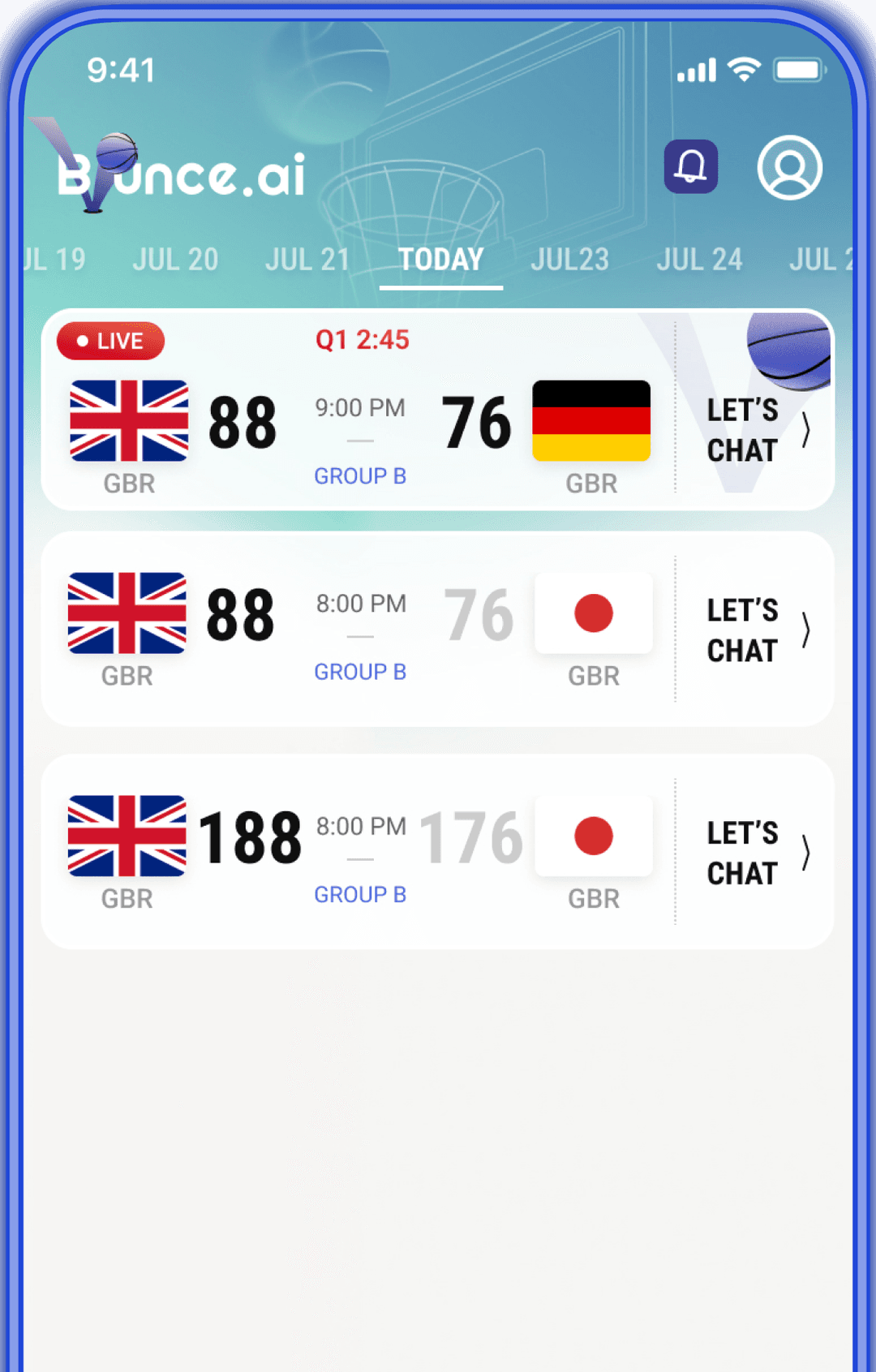Open the notifications bell
Image resolution: width=876 pixels, height=1372 pixels.
pyautogui.click(x=690, y=166)
